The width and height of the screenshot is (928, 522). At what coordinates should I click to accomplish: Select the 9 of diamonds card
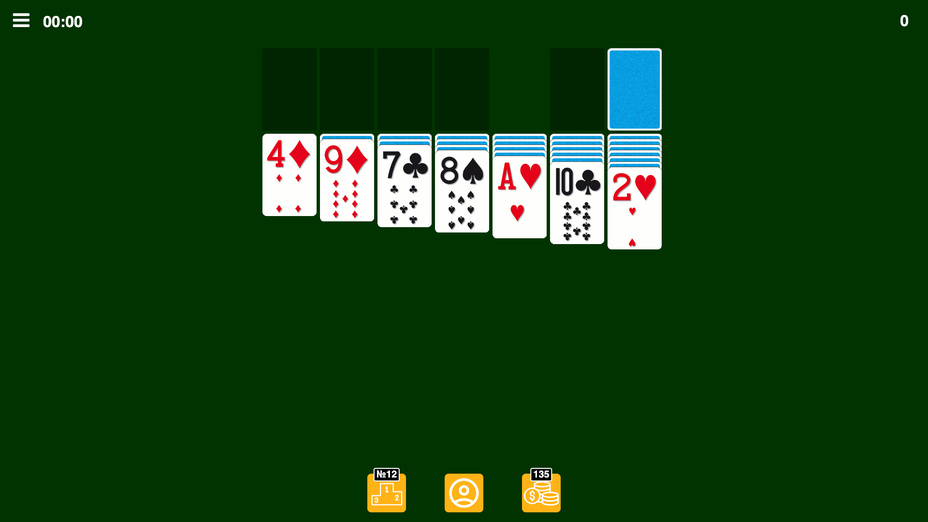tap(347, 180)
